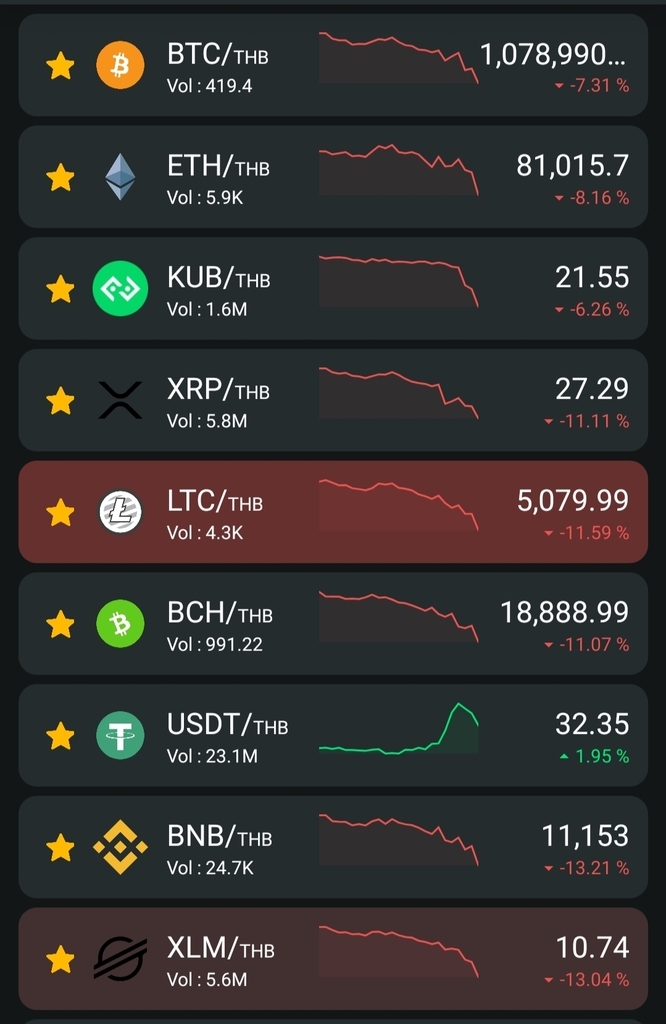Toggle the favorite star for ETH
Viewport: 666px width, 1024px height.
click(x=61, y=179)
